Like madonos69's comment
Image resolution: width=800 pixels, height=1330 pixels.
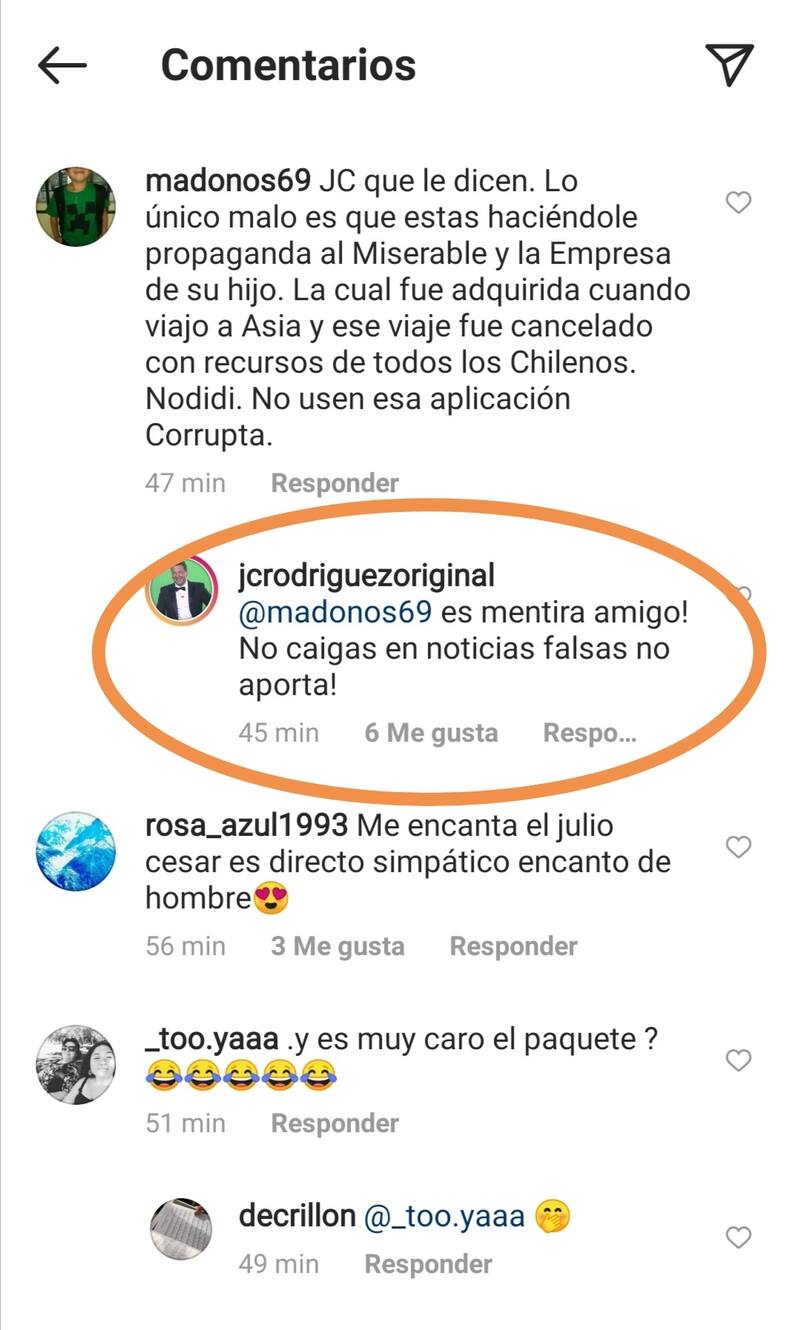pyautogui.click(x=738, y=203)
